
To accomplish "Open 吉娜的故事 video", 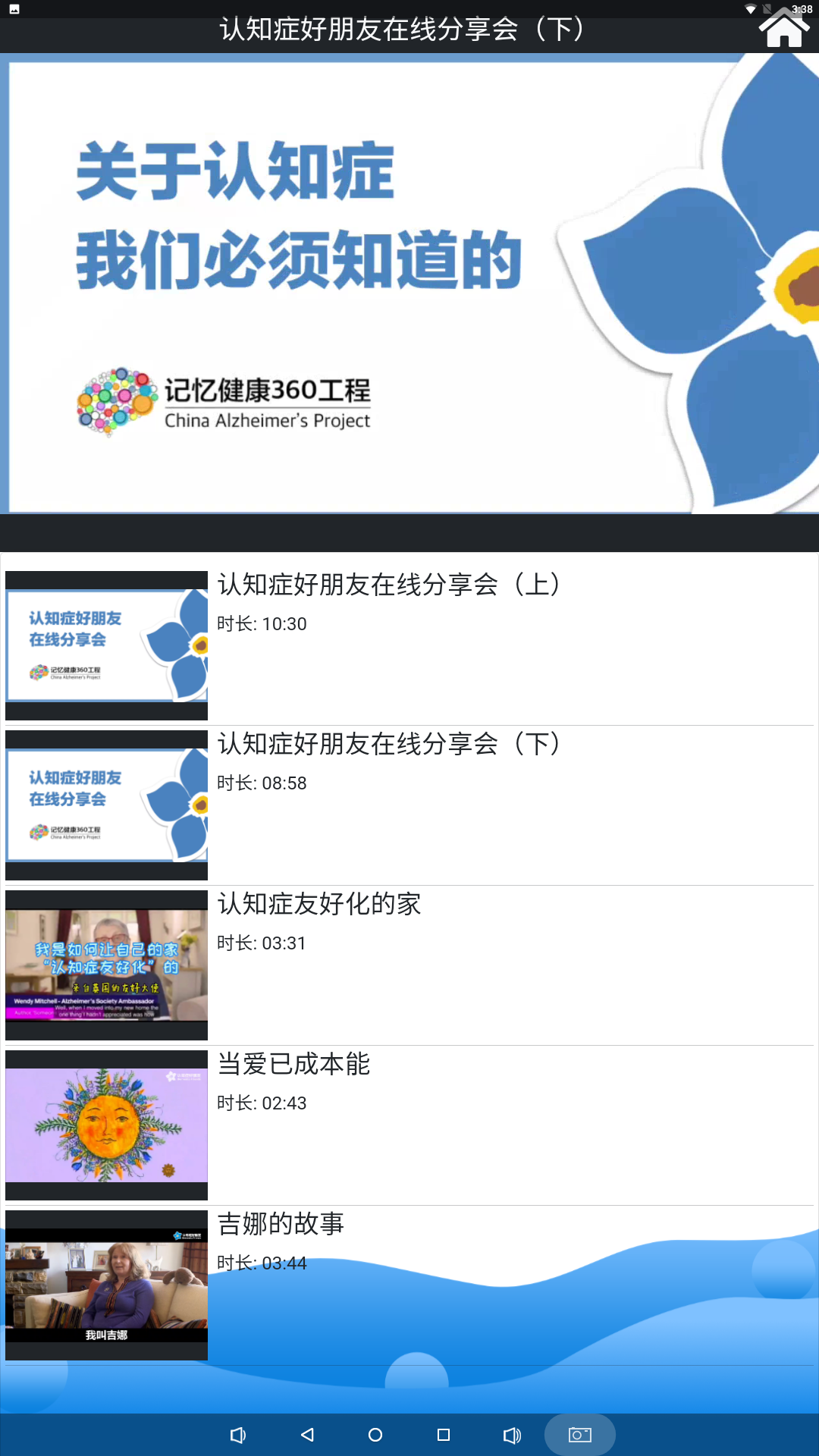I will [x=409, y=1284].
